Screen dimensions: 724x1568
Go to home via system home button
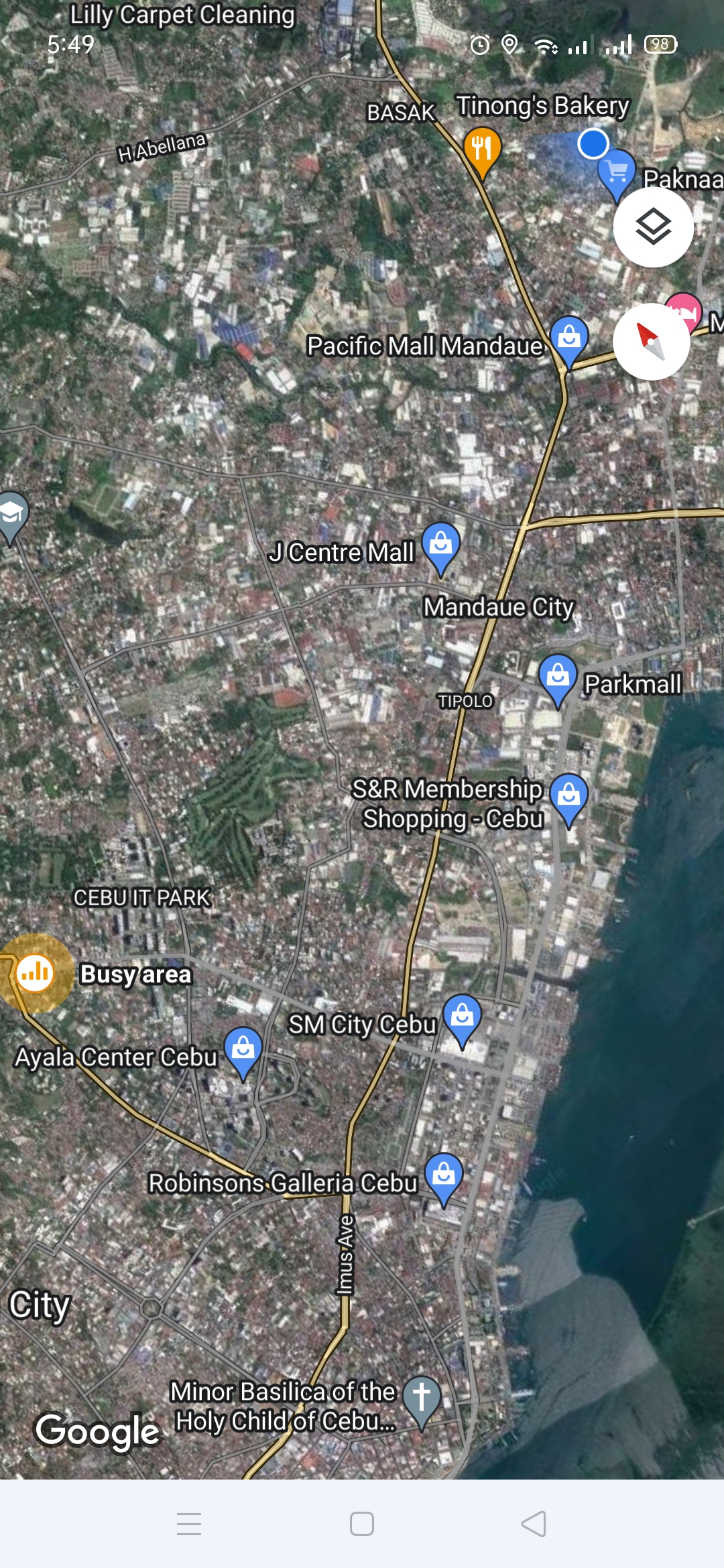coord(362,1523)
